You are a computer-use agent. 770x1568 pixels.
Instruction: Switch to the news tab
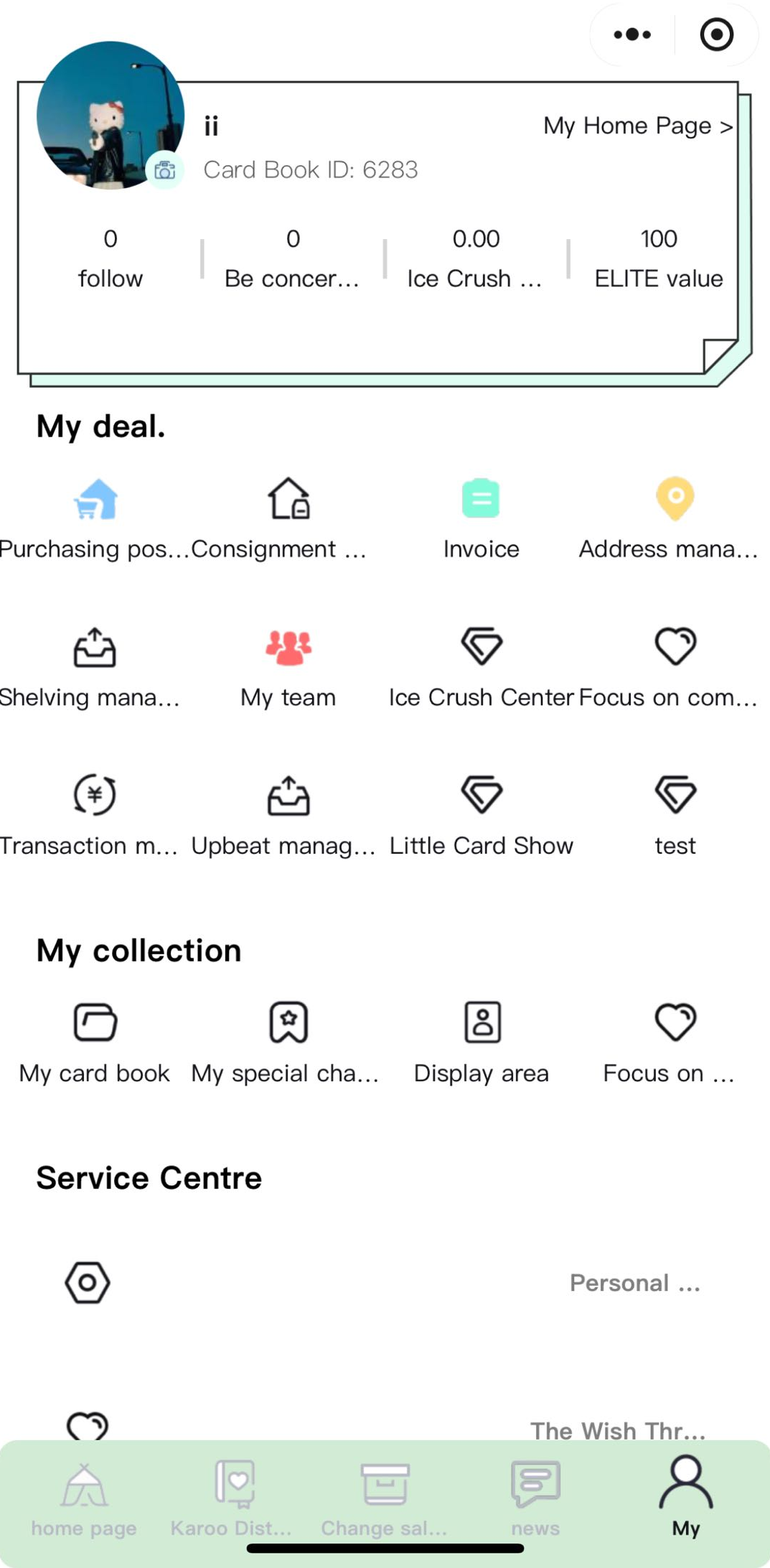point(535,1498)
